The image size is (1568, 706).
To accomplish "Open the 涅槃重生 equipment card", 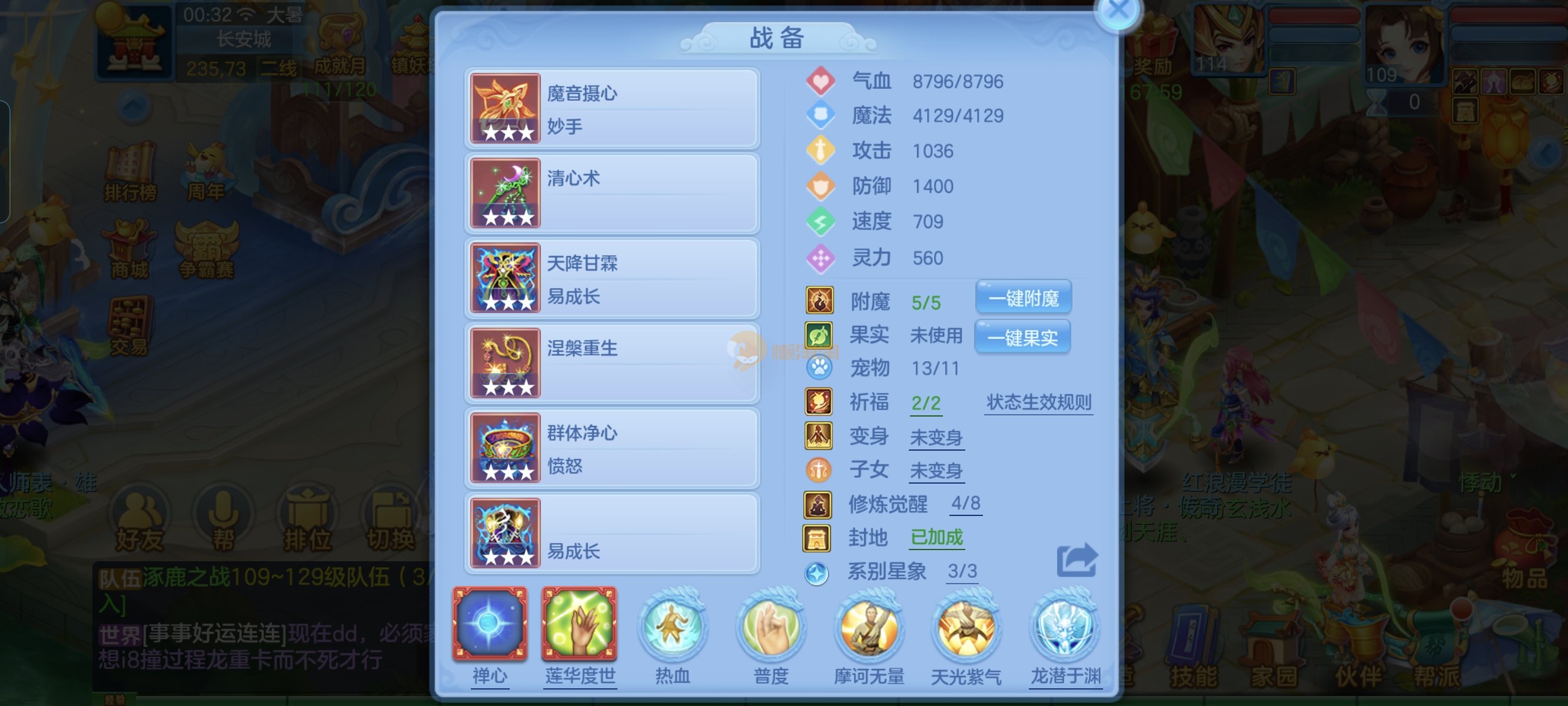I will click(x=612, y=364).
